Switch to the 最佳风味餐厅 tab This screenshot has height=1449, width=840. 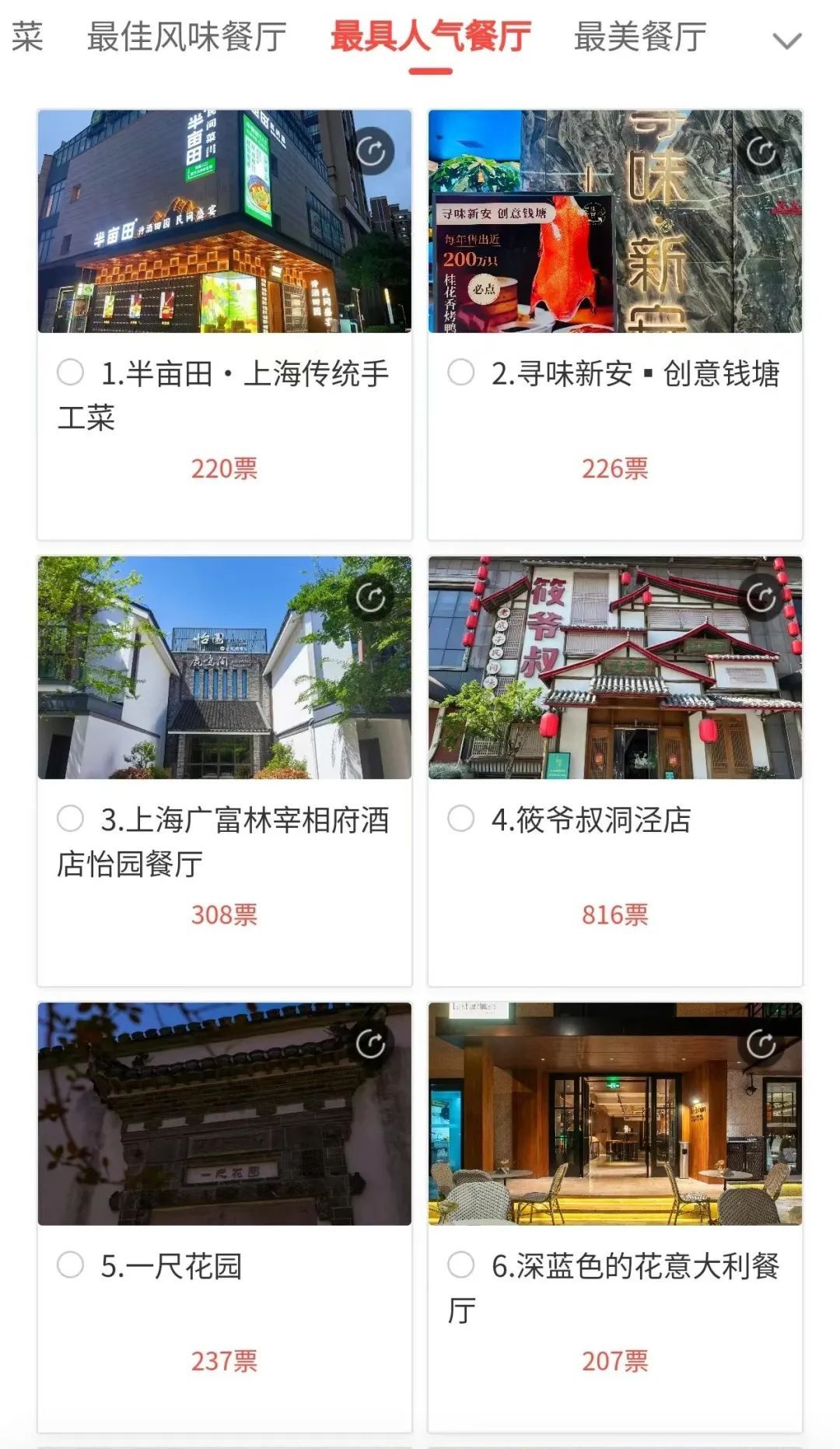187,37
